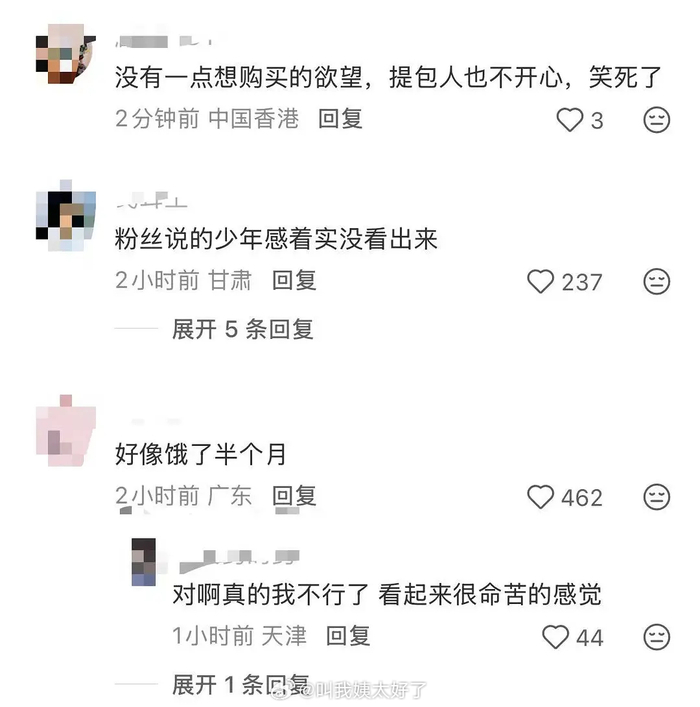The height and width of the screenshot is (707, 700).
Task: Open avatar of the 甘肃 commenter
Action: [x=64, y=220]
